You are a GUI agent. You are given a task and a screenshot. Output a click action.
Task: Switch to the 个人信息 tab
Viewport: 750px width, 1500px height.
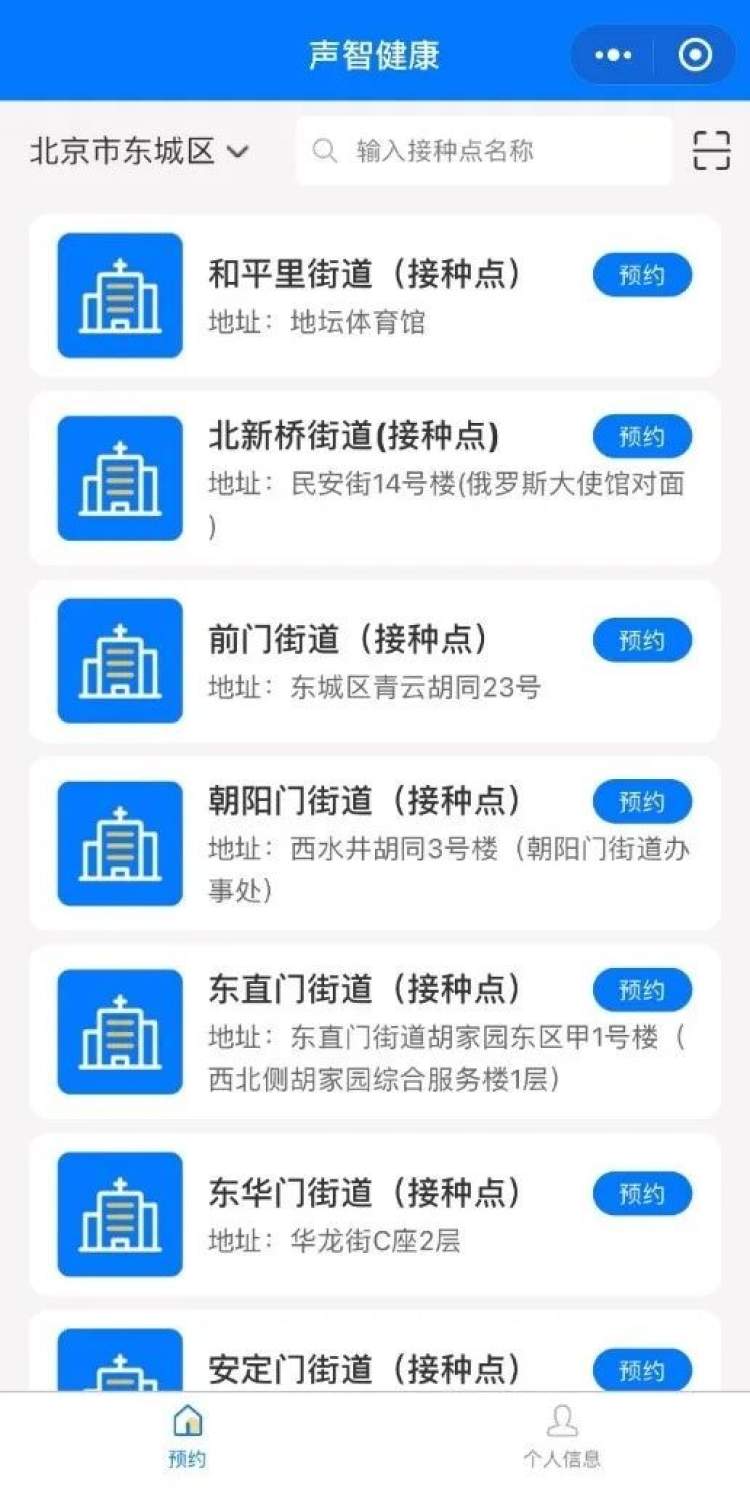[562, 1436]
